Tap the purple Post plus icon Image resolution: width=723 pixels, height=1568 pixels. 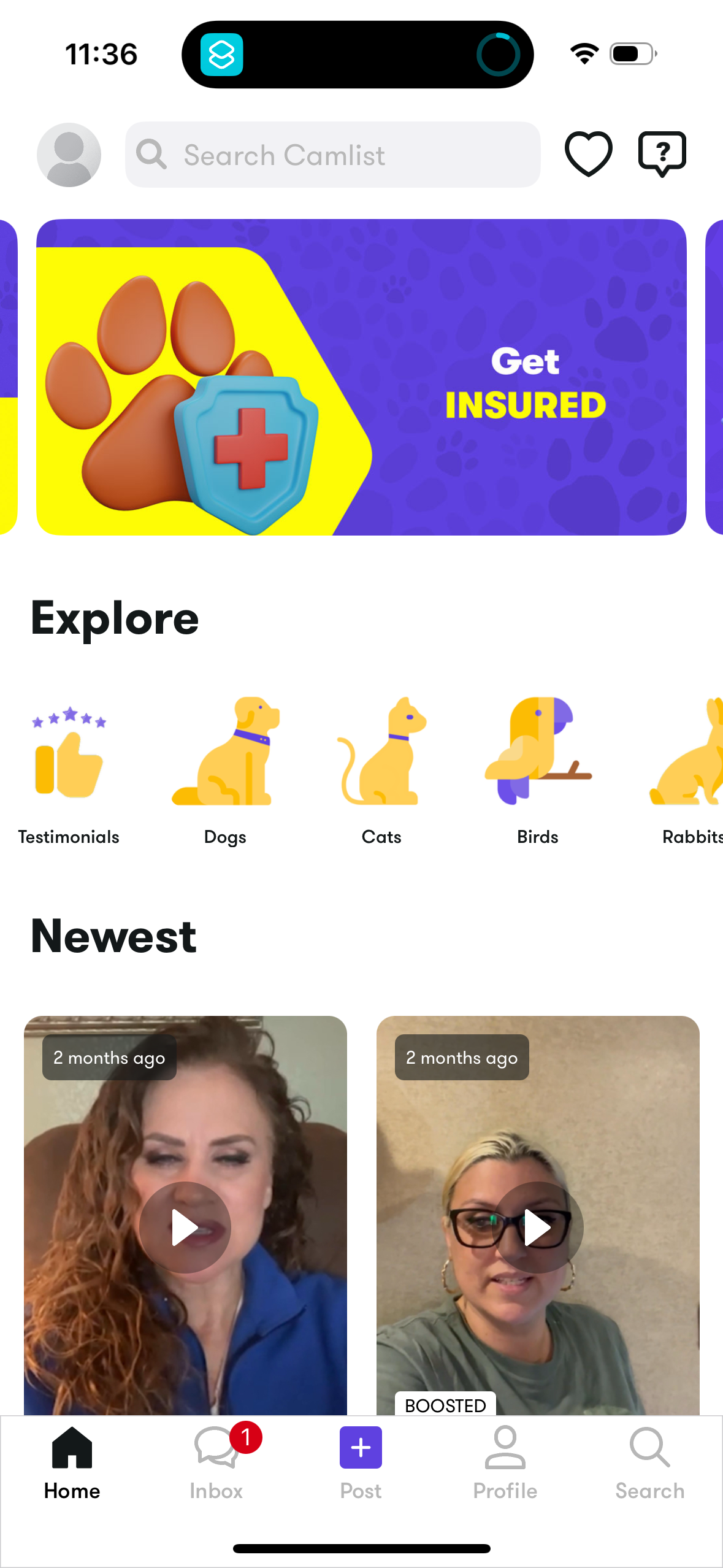361,1448
